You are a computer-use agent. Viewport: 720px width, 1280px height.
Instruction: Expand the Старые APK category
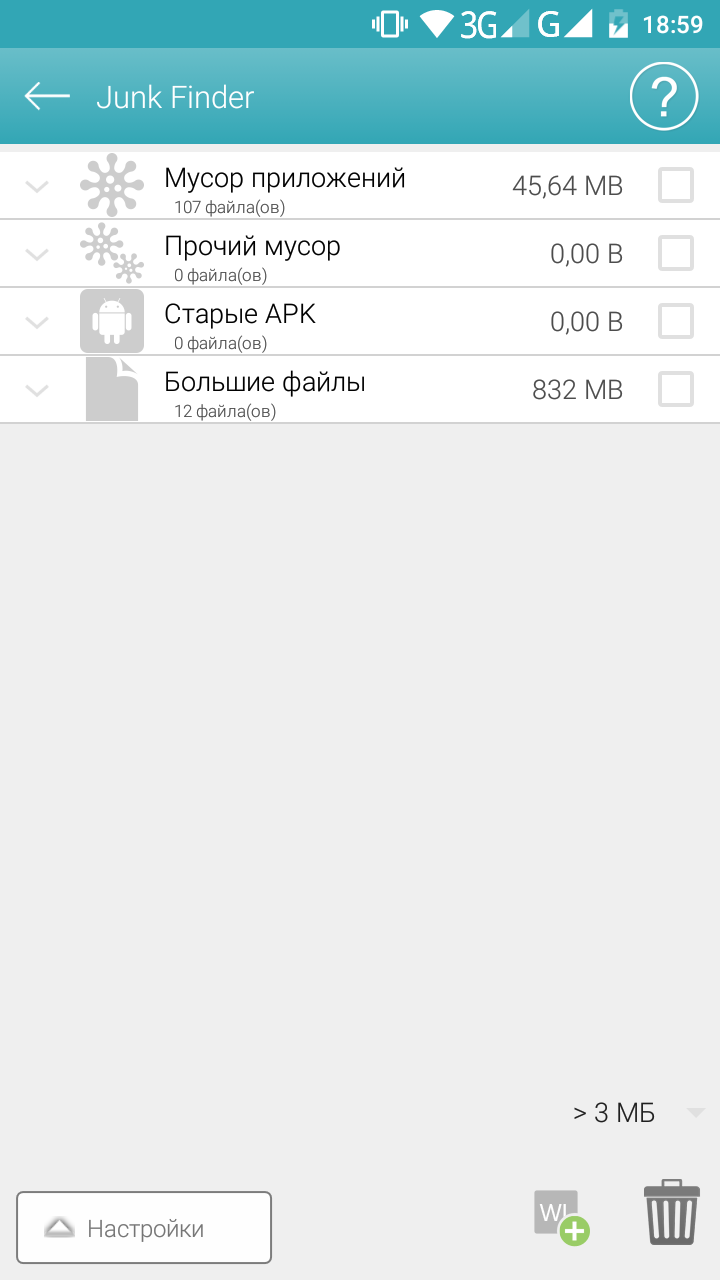(37, 322)
